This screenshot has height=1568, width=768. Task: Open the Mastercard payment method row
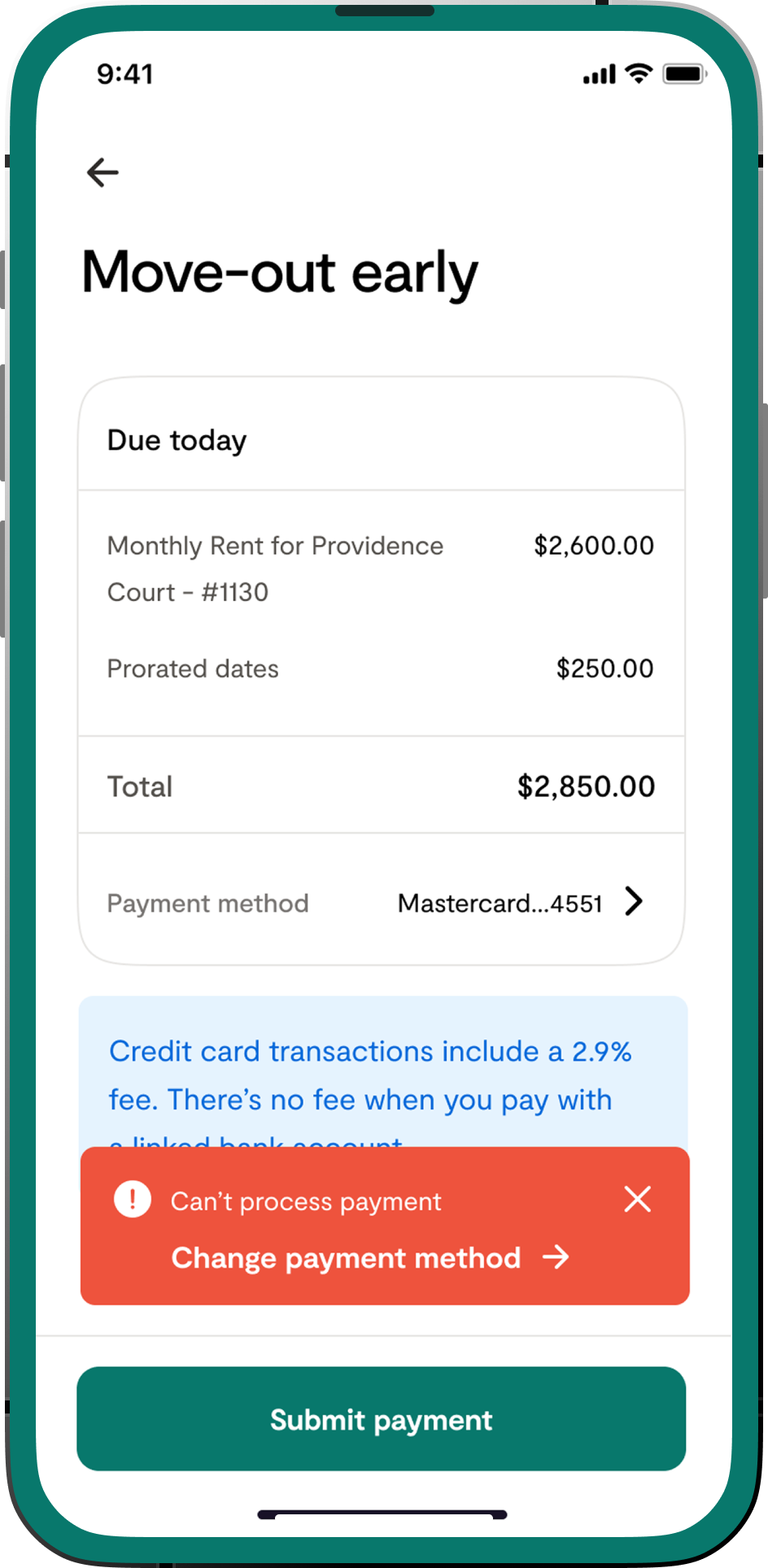pyautogui.click(x=519, y=903)
